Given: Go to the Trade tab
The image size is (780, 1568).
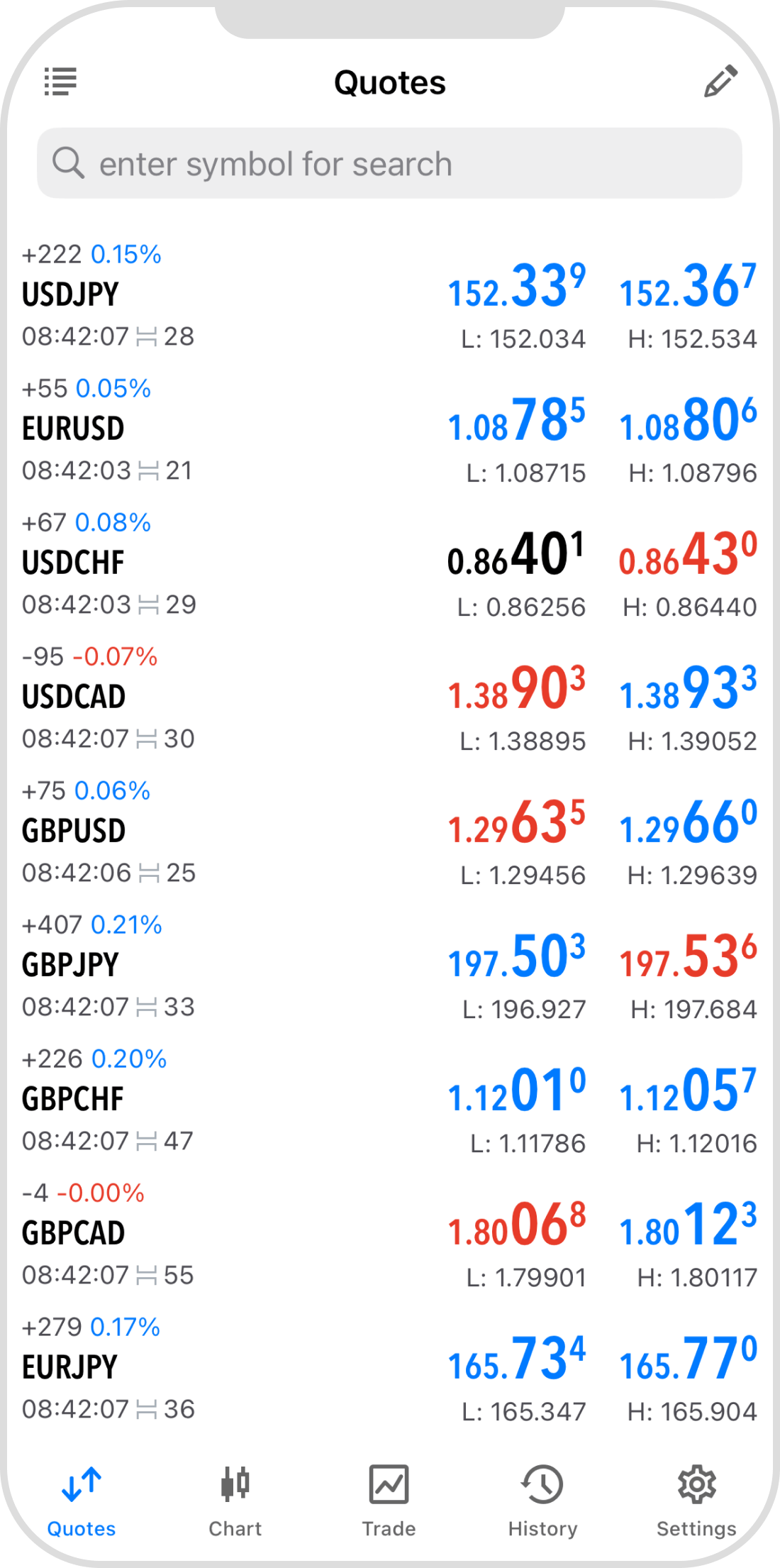Looking at the screenshot, I should coord(389,1501).
